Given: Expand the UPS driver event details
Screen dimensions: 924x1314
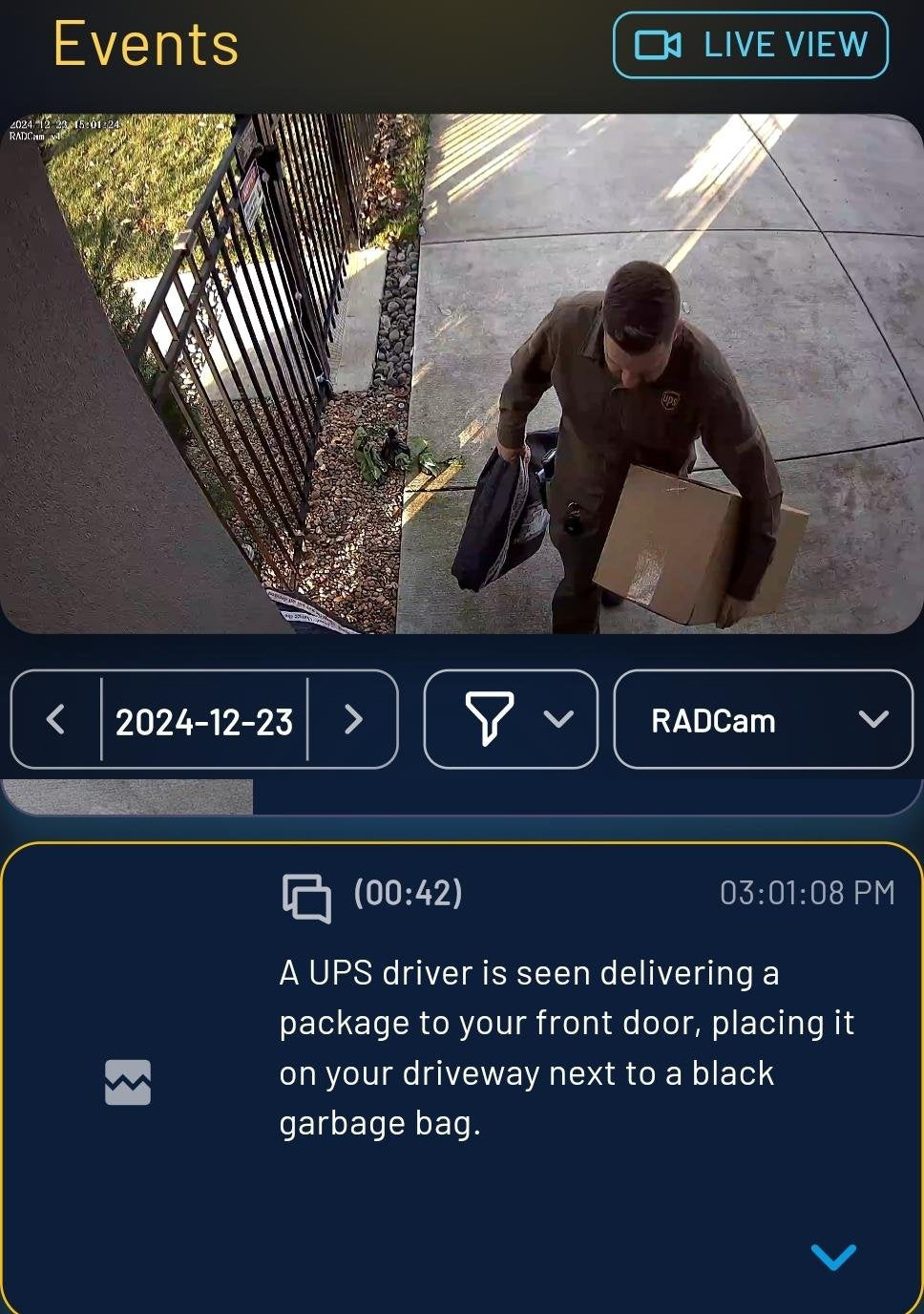Looking at the screenshot, I should [832, 1257].
